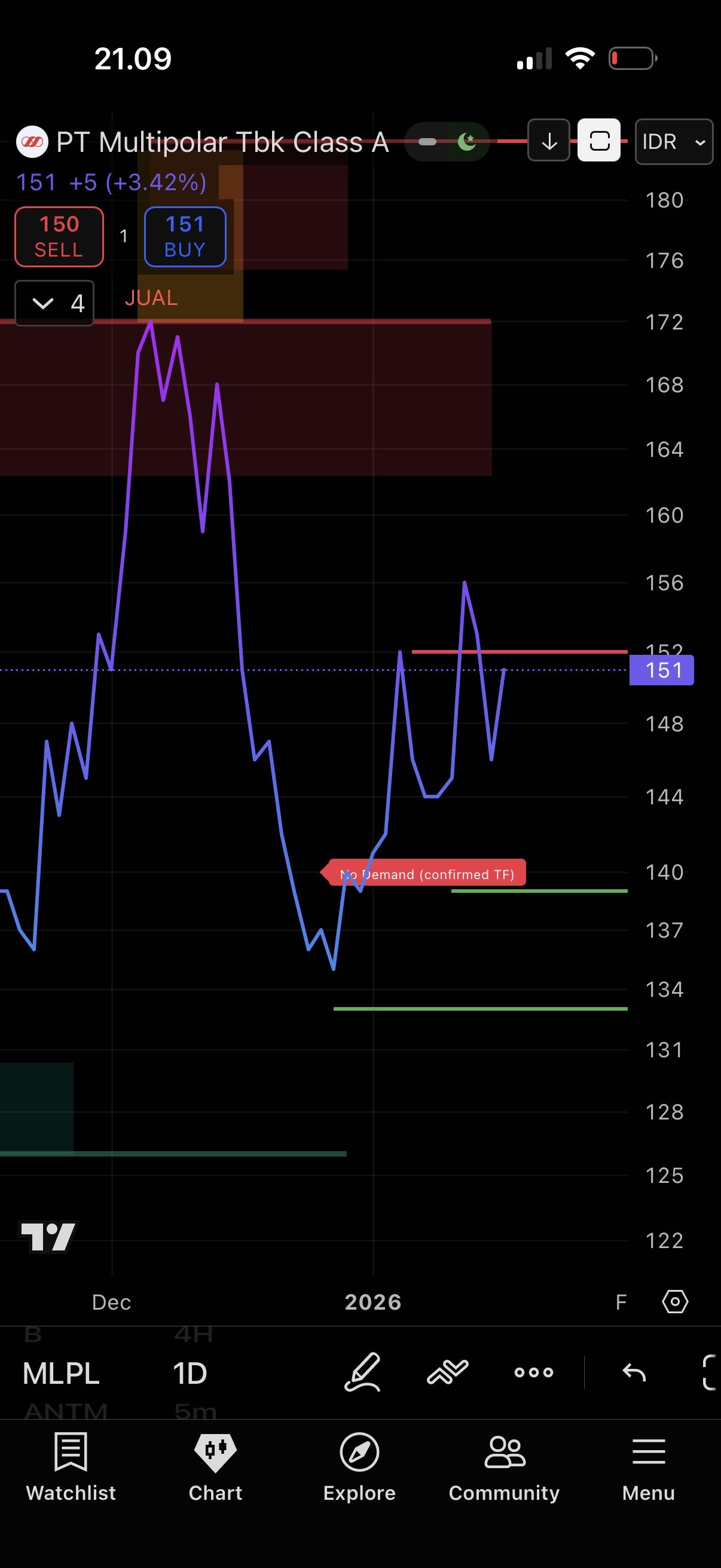The height and width of the screenshot is (1568, 721).
Task: Open the Menu tab
Action: coord(648,1468)
